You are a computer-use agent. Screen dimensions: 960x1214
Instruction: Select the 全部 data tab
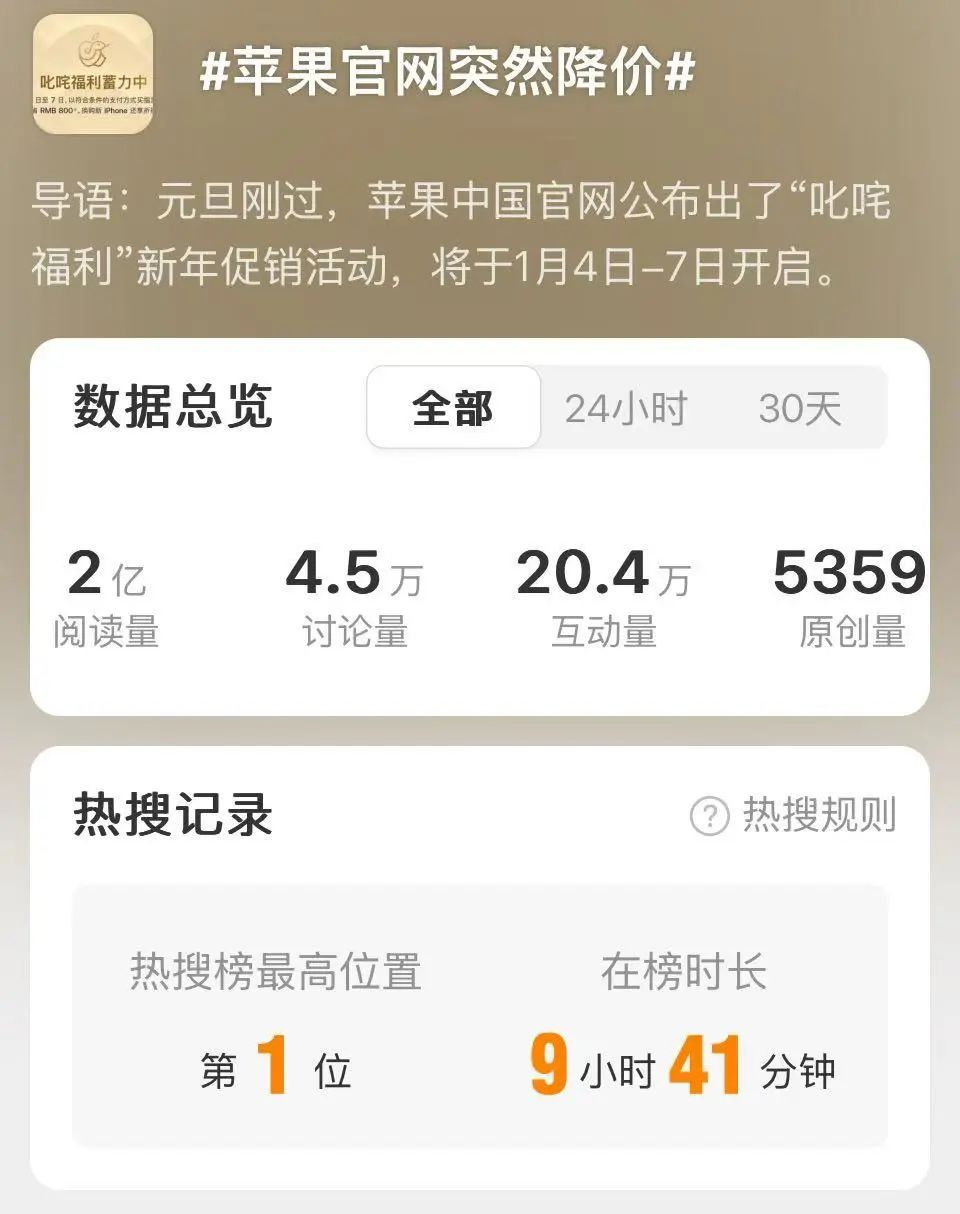pyautogui.click(x=453, y=408)
